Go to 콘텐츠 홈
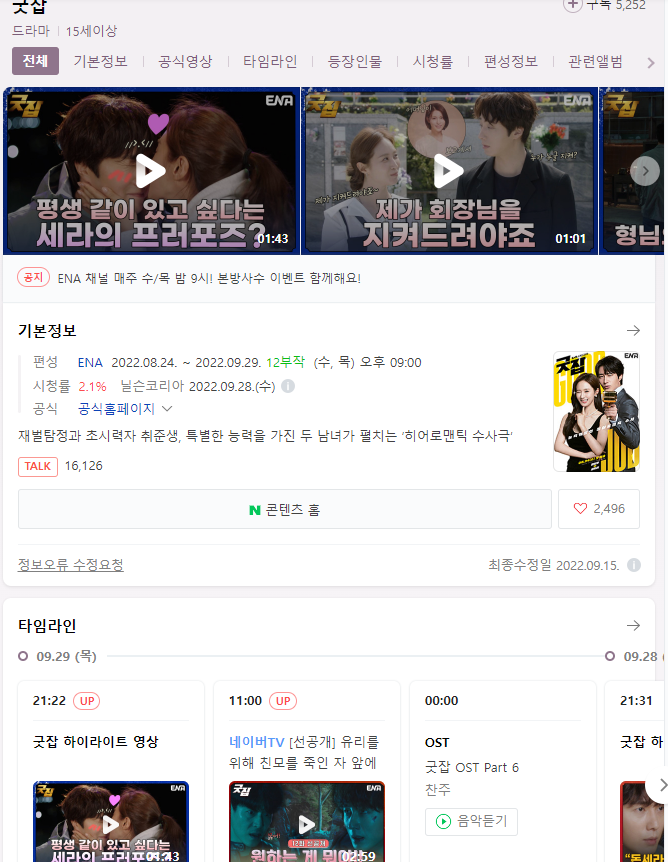 pyautogui.click(x=284, y=509)
